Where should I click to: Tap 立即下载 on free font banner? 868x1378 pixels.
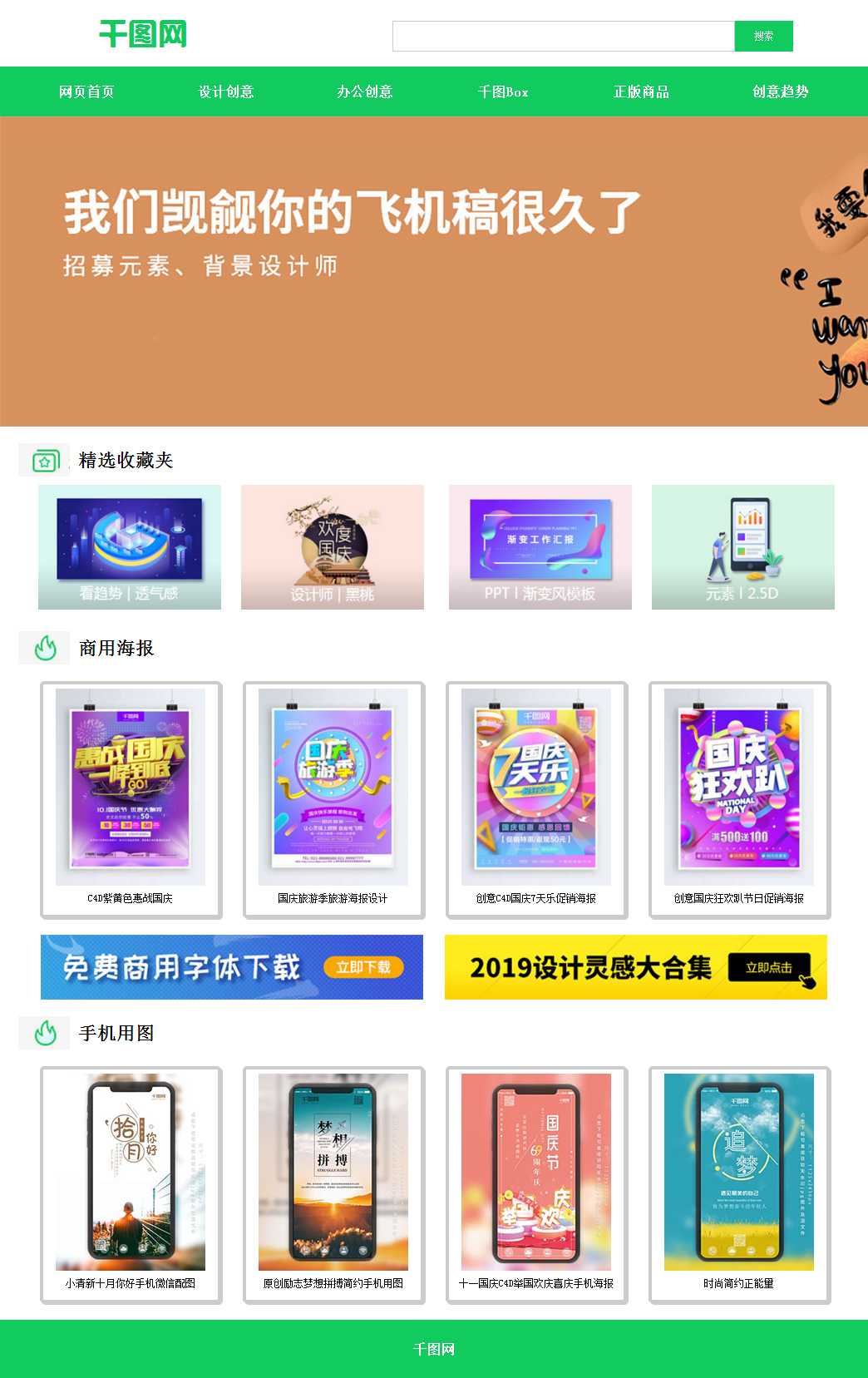click(x=363, y=967)
